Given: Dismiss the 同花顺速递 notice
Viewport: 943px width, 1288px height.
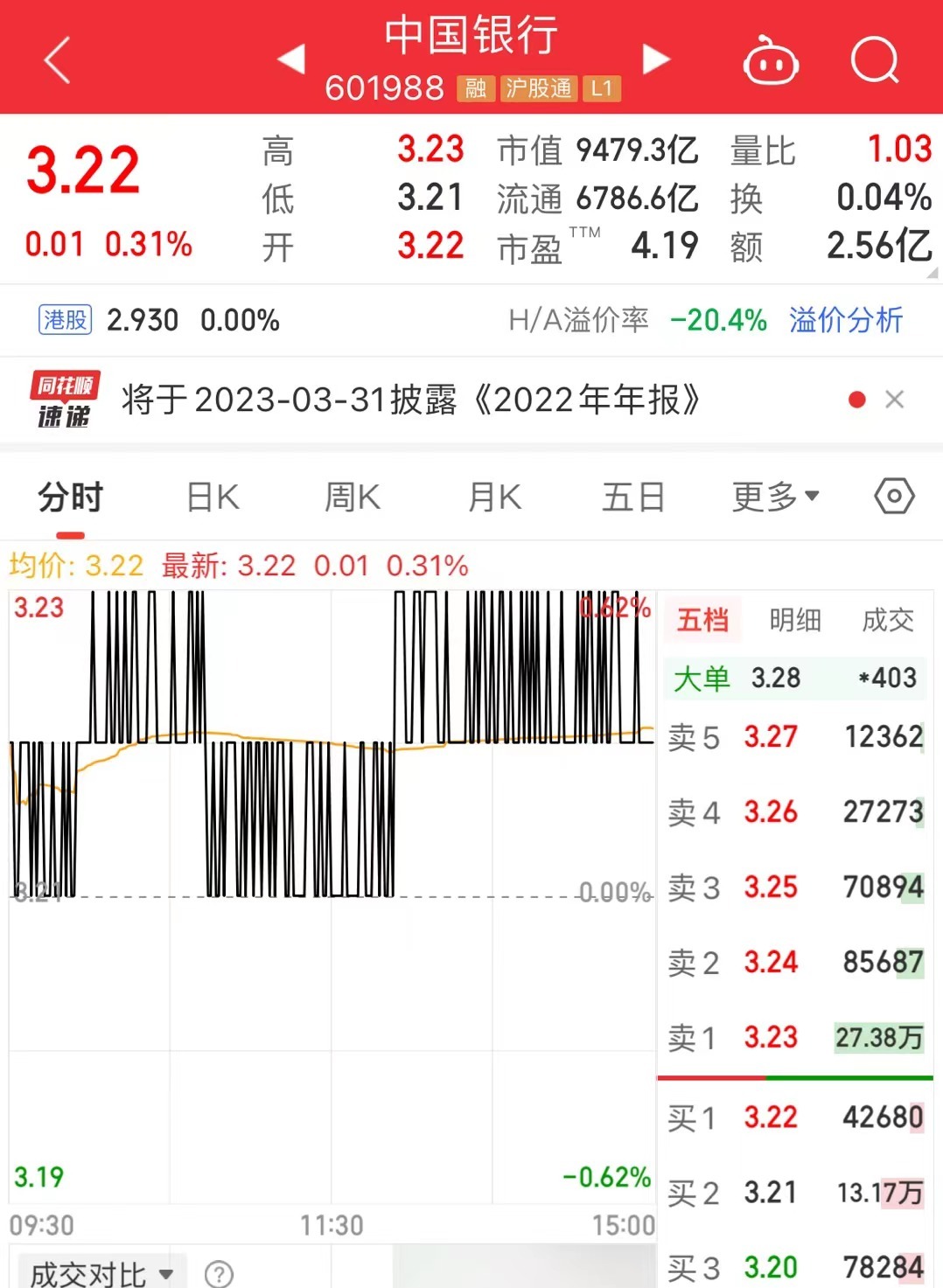Looking at the screenshot, I should [x=894, y=400].
